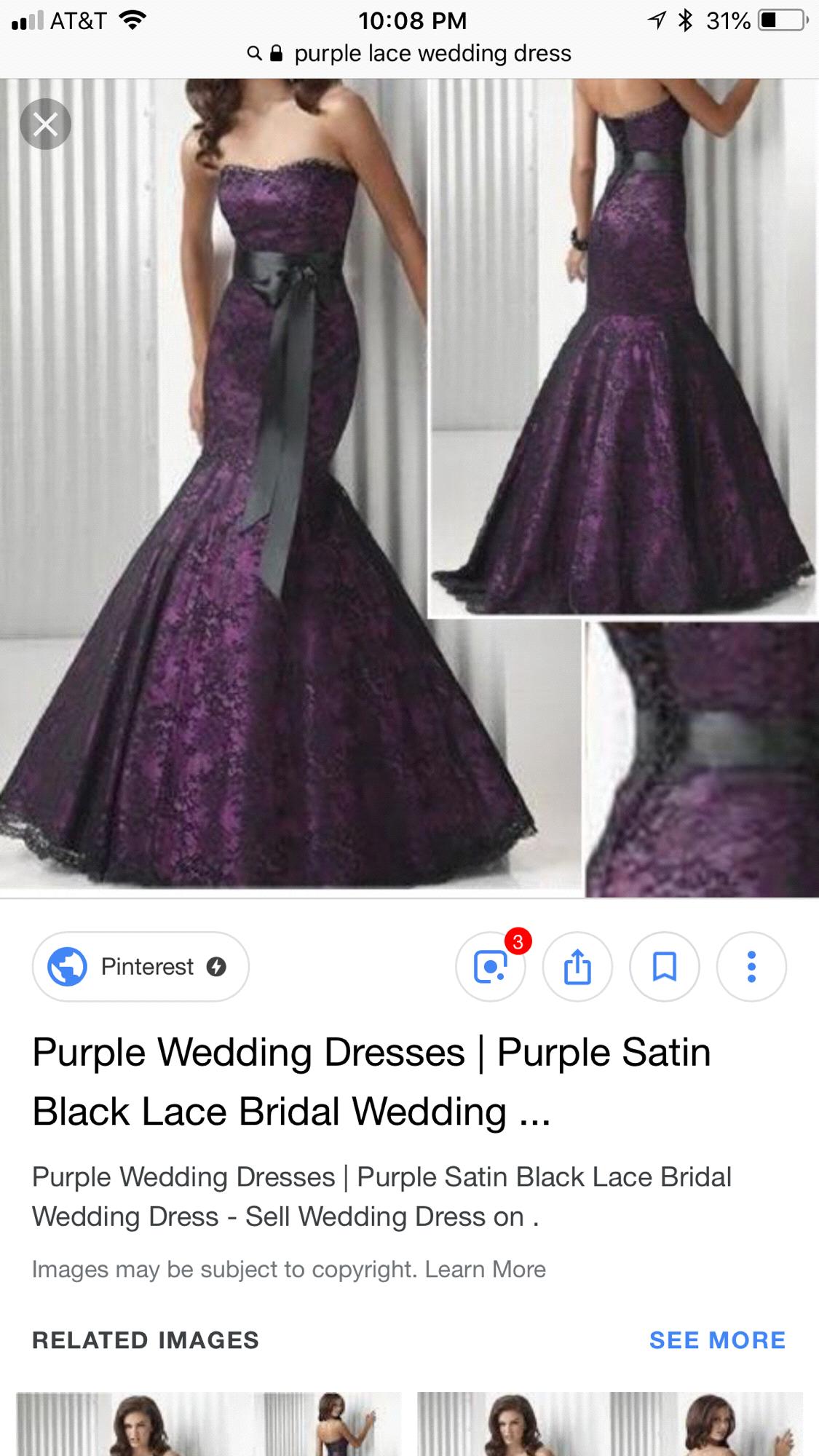The image size is (819, 1456).
Task: Tap the address bar search query
Action: pos(432,54)
